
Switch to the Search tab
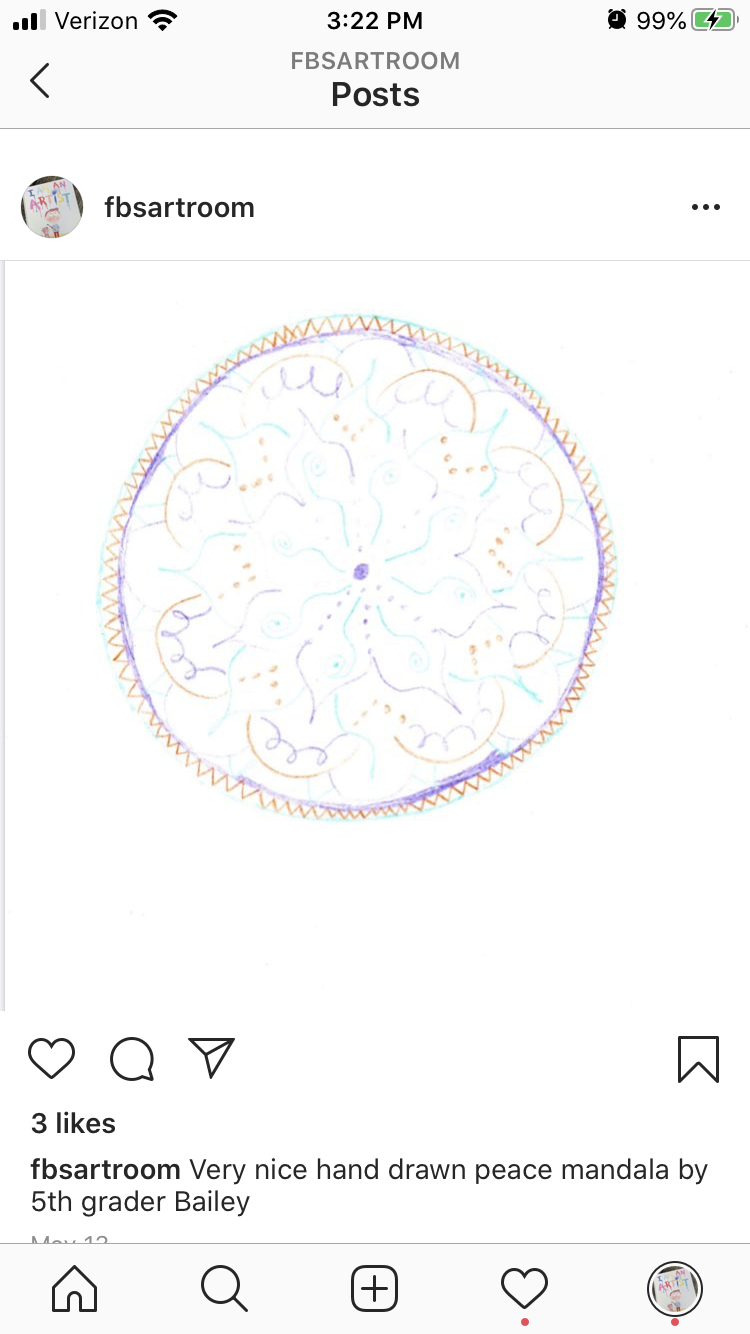coord(224,1288)
